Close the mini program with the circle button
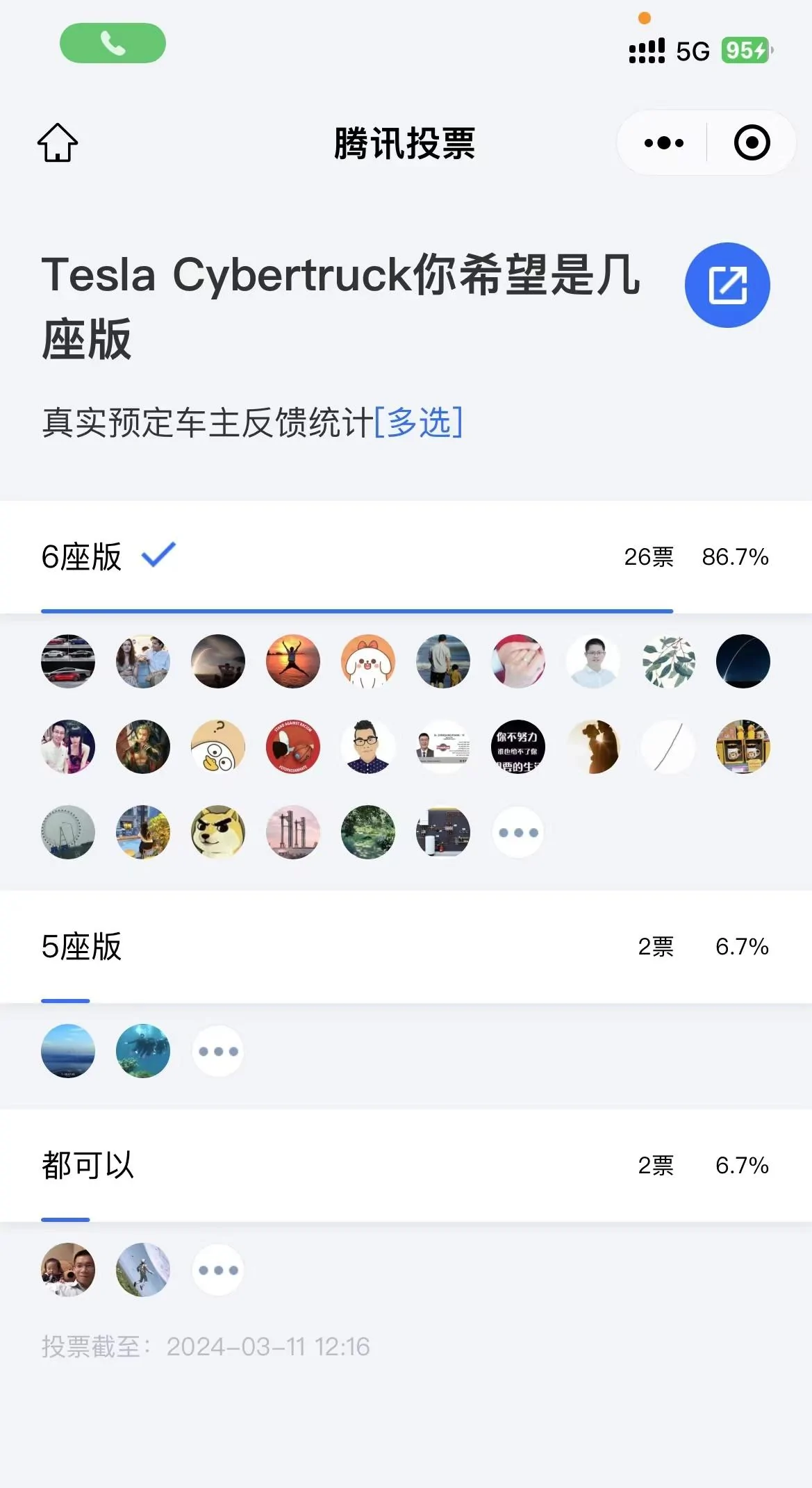The width and height of the screenshot is (812, 1488). (x=752, y=143)
